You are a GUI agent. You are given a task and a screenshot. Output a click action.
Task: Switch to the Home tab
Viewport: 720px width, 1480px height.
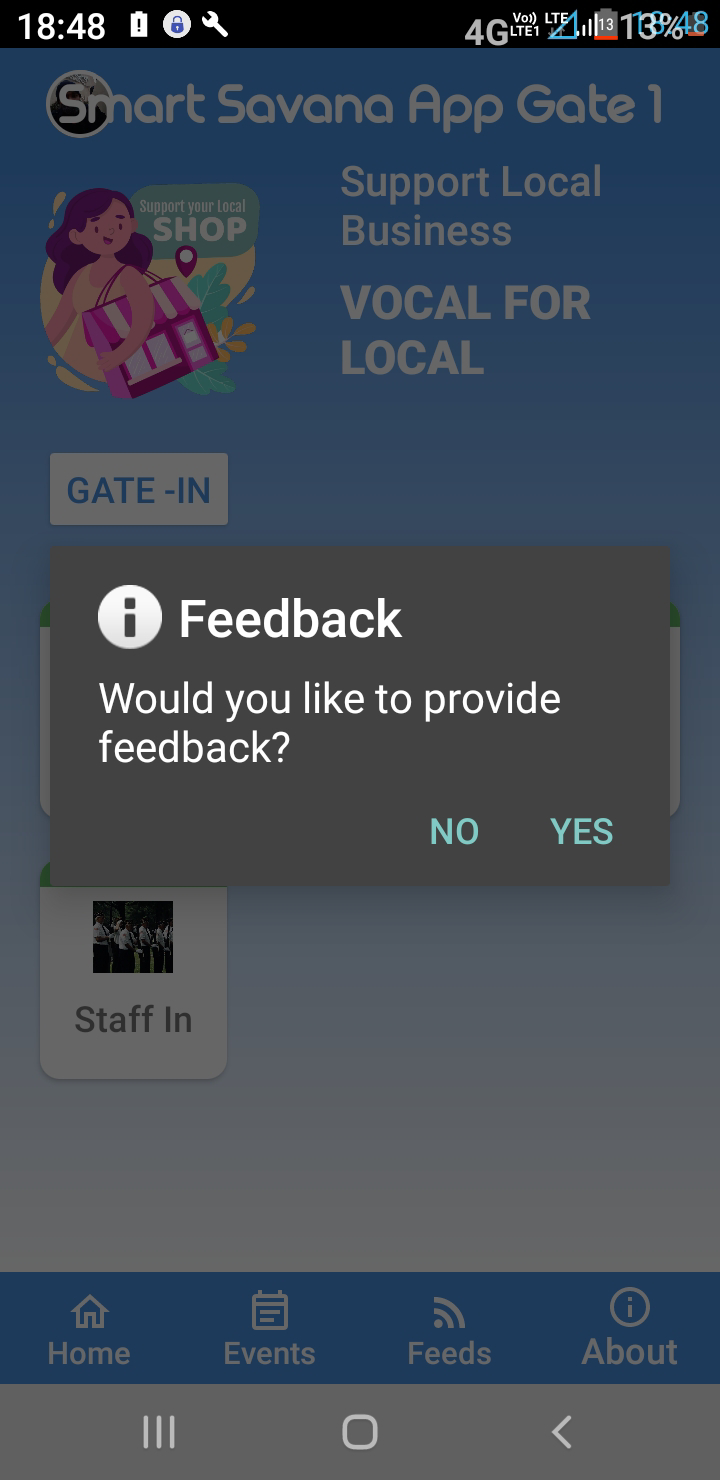tap(89, 1329)
